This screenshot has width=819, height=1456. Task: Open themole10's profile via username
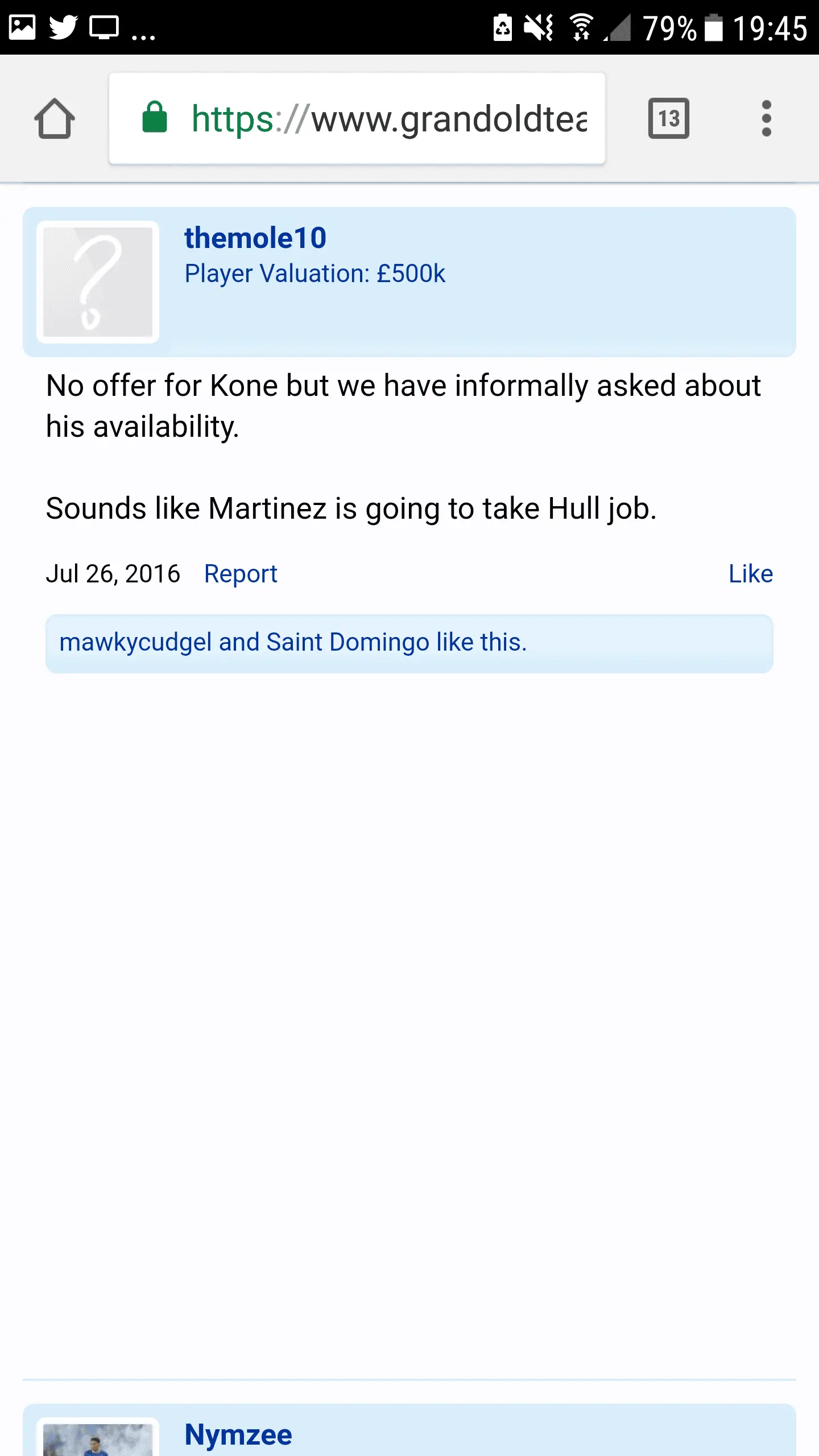point(255,238)
